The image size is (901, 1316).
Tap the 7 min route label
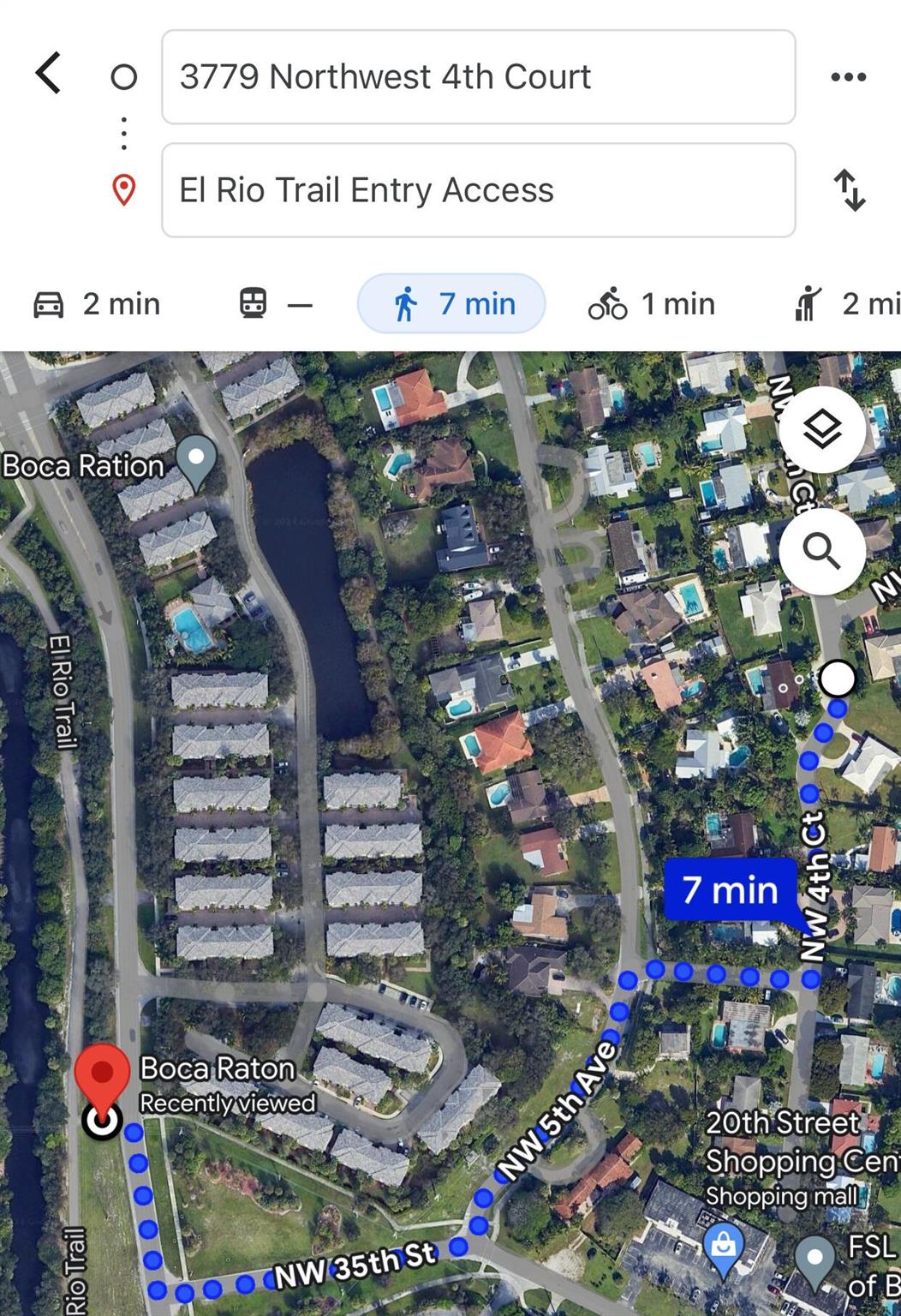(x=731, y=890)
